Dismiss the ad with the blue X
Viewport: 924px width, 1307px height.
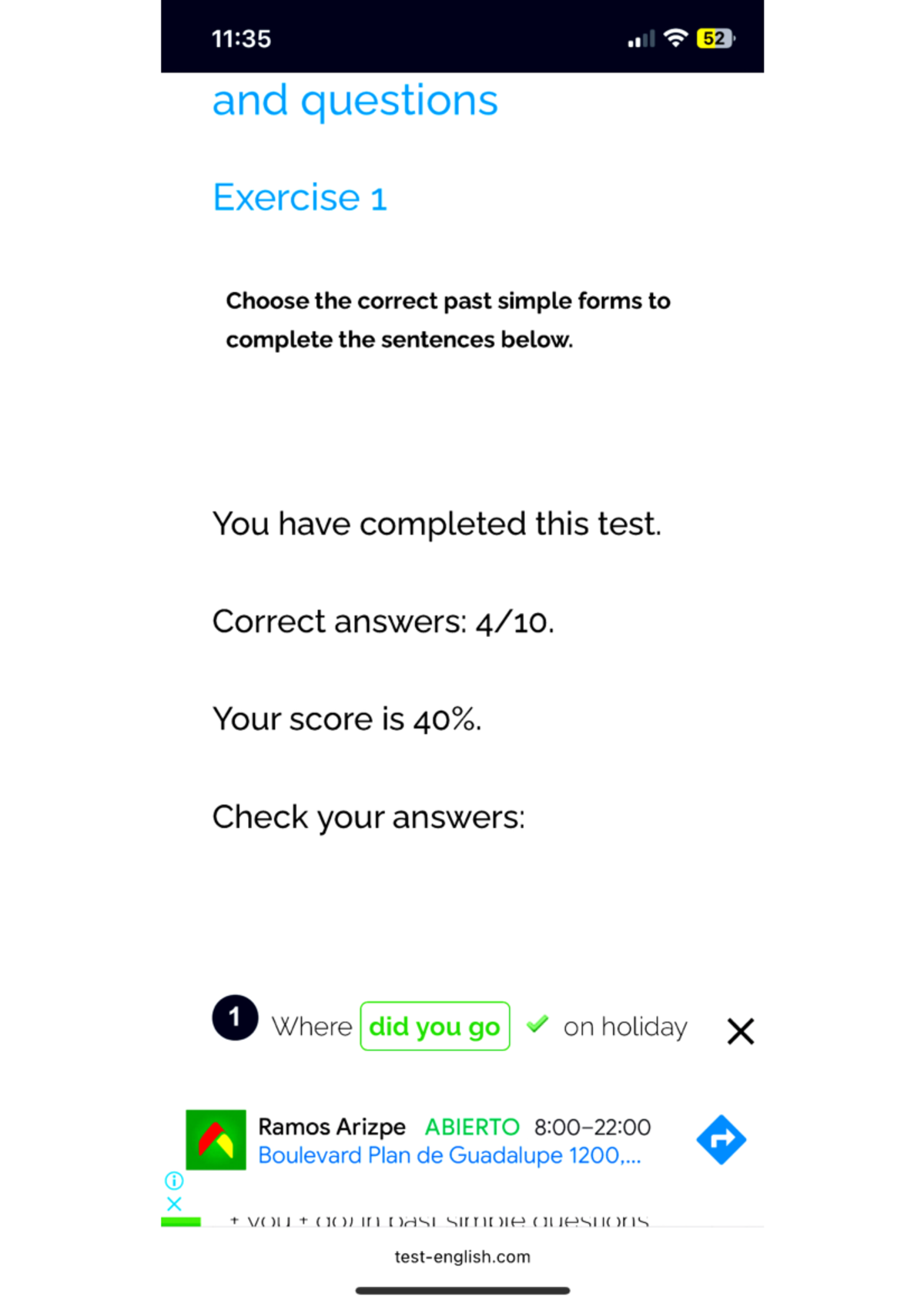[x=174, y=1204]
